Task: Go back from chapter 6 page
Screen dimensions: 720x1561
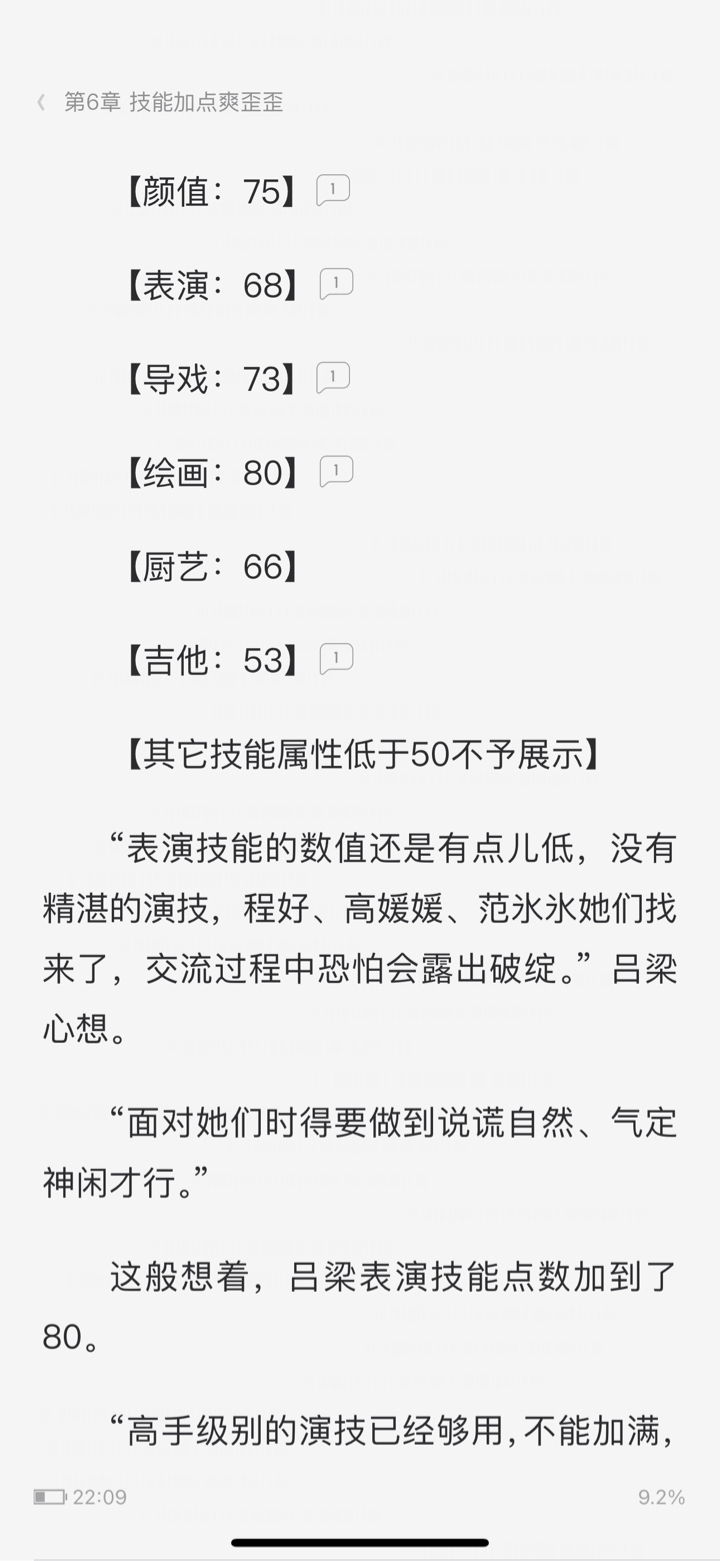Action: point(42,102)
